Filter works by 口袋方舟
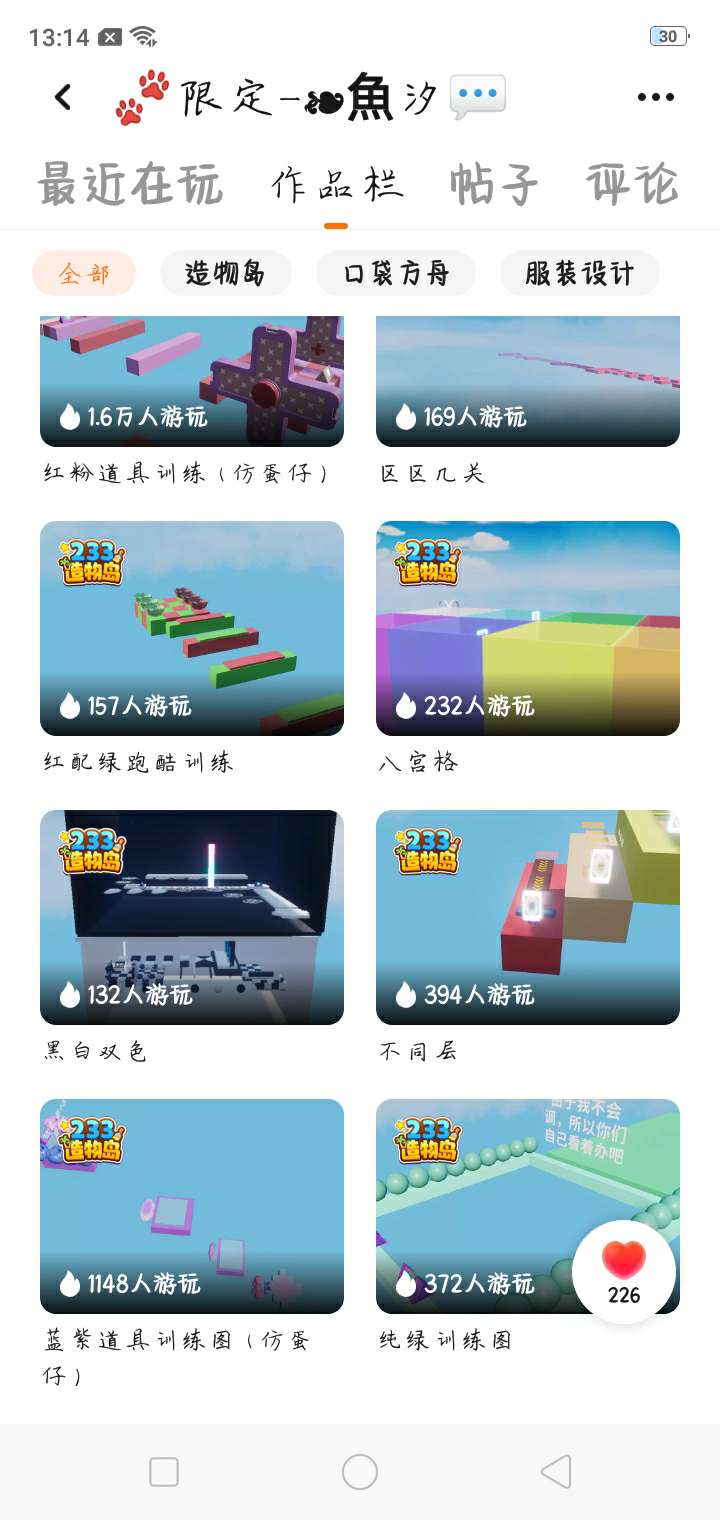 [396, 273]
